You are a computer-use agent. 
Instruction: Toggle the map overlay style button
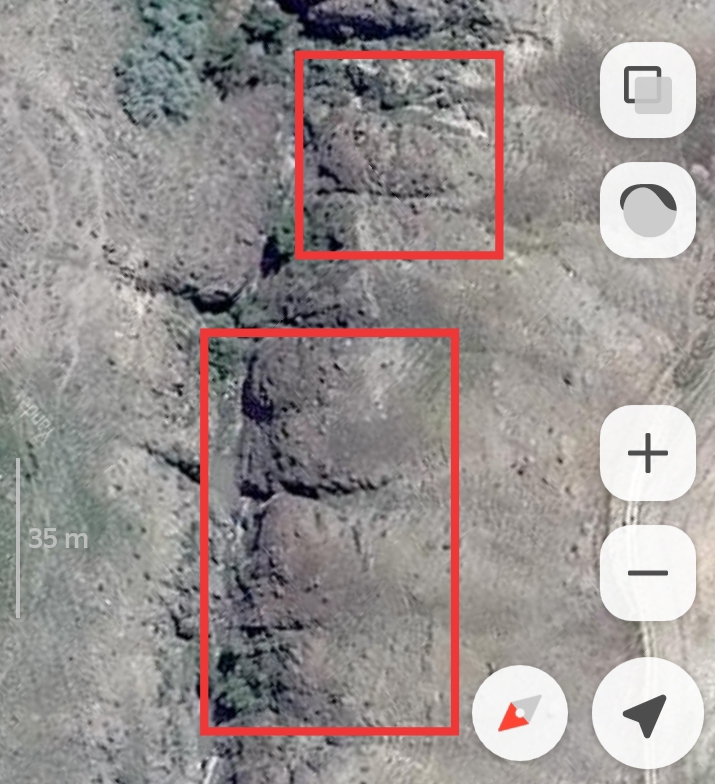pyautogui.click(x=647, y=210)
